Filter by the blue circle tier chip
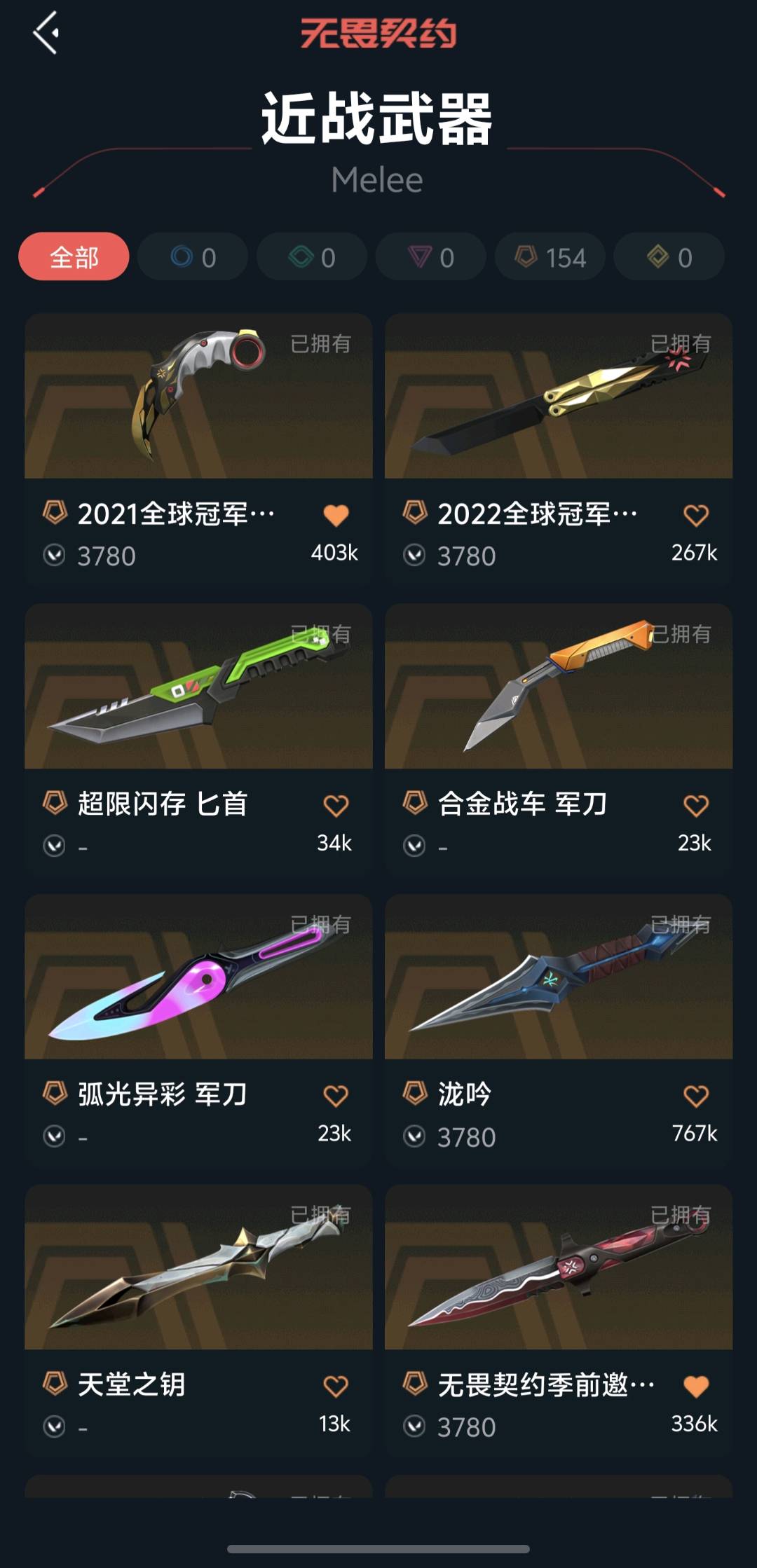The image size is (757, 1568). point(193,257)
